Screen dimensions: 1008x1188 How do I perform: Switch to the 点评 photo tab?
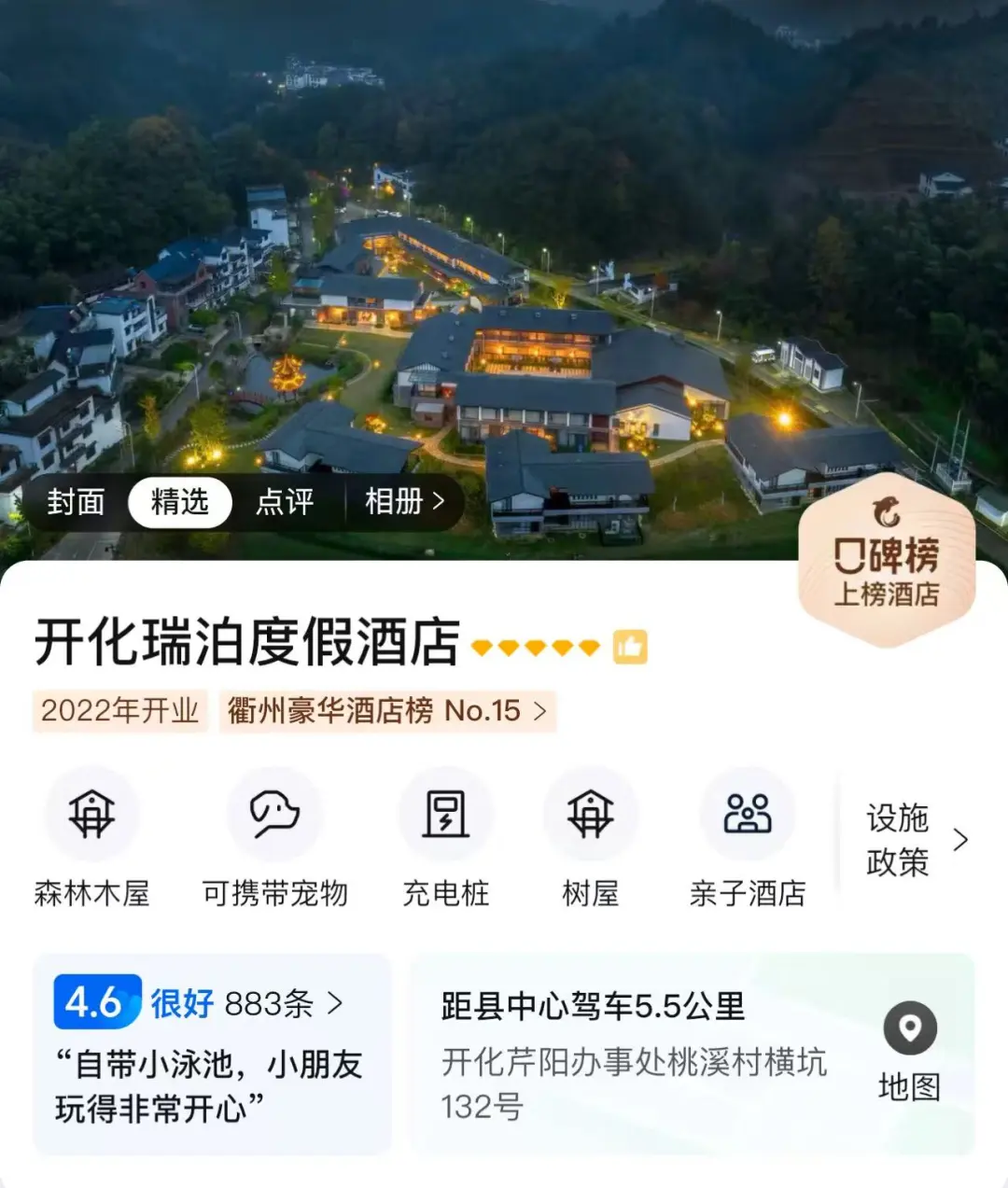285,502
